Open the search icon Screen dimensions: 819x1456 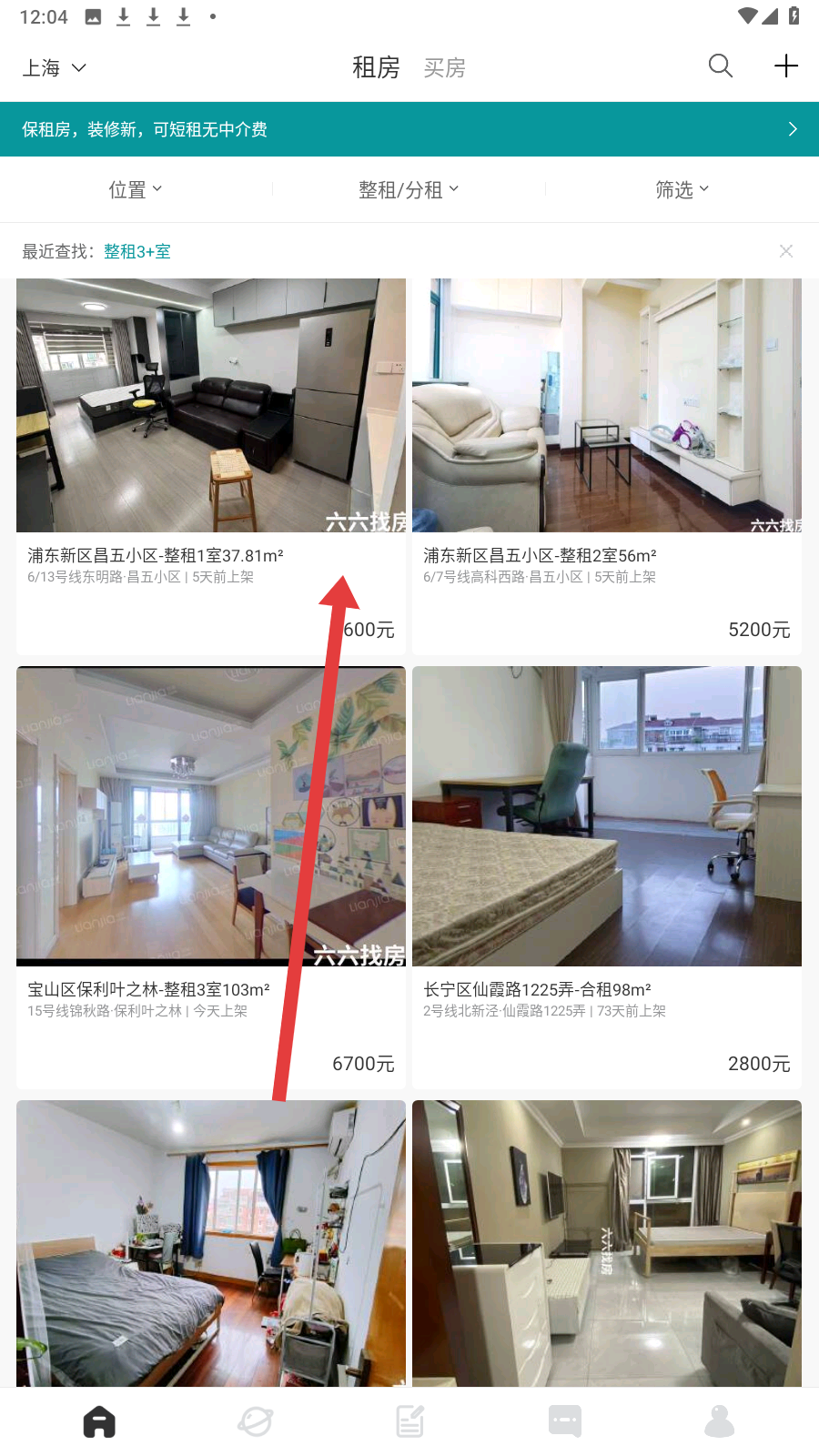click(x=720, y=66)
